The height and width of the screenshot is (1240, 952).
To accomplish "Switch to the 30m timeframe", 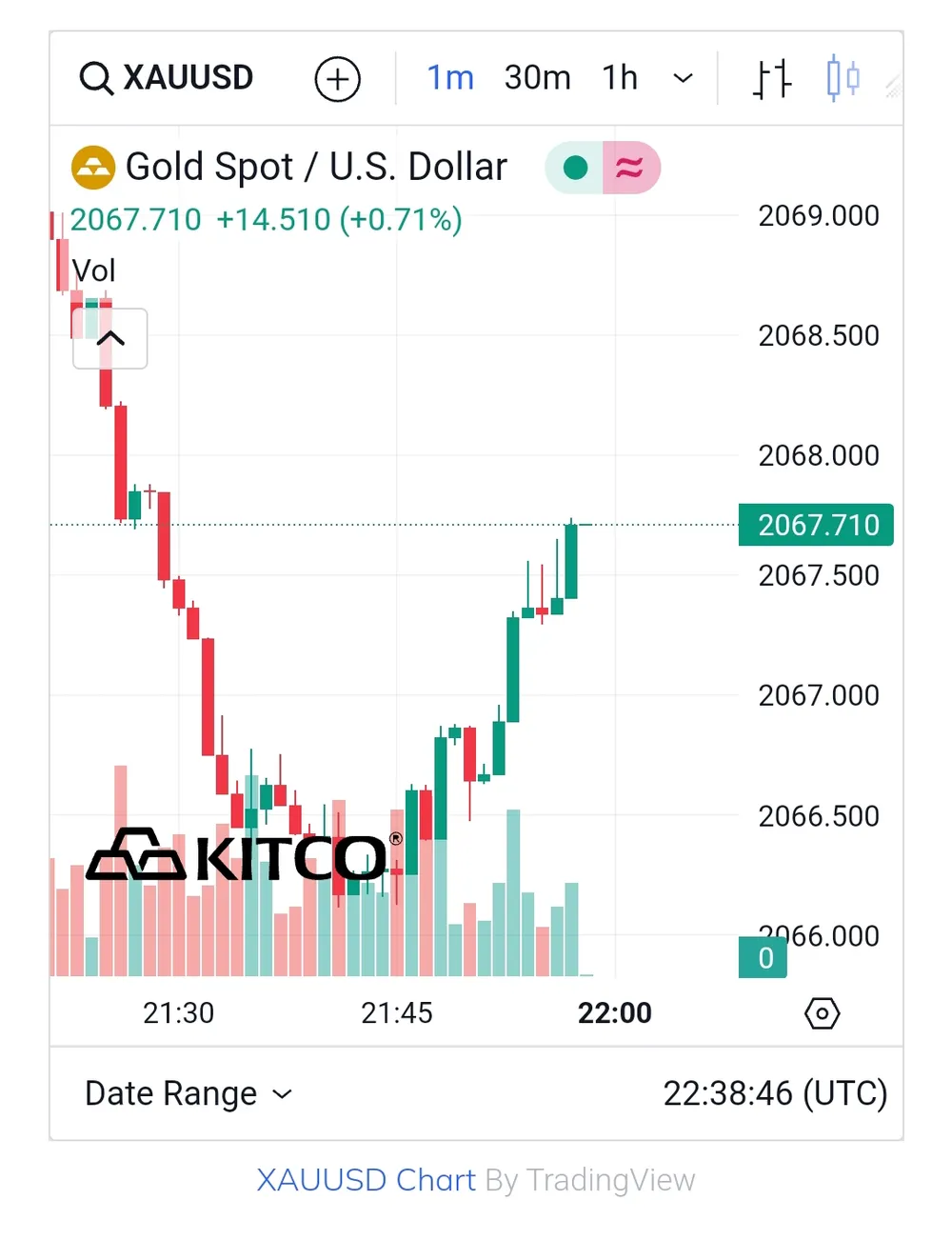I will tap(537, 78).
